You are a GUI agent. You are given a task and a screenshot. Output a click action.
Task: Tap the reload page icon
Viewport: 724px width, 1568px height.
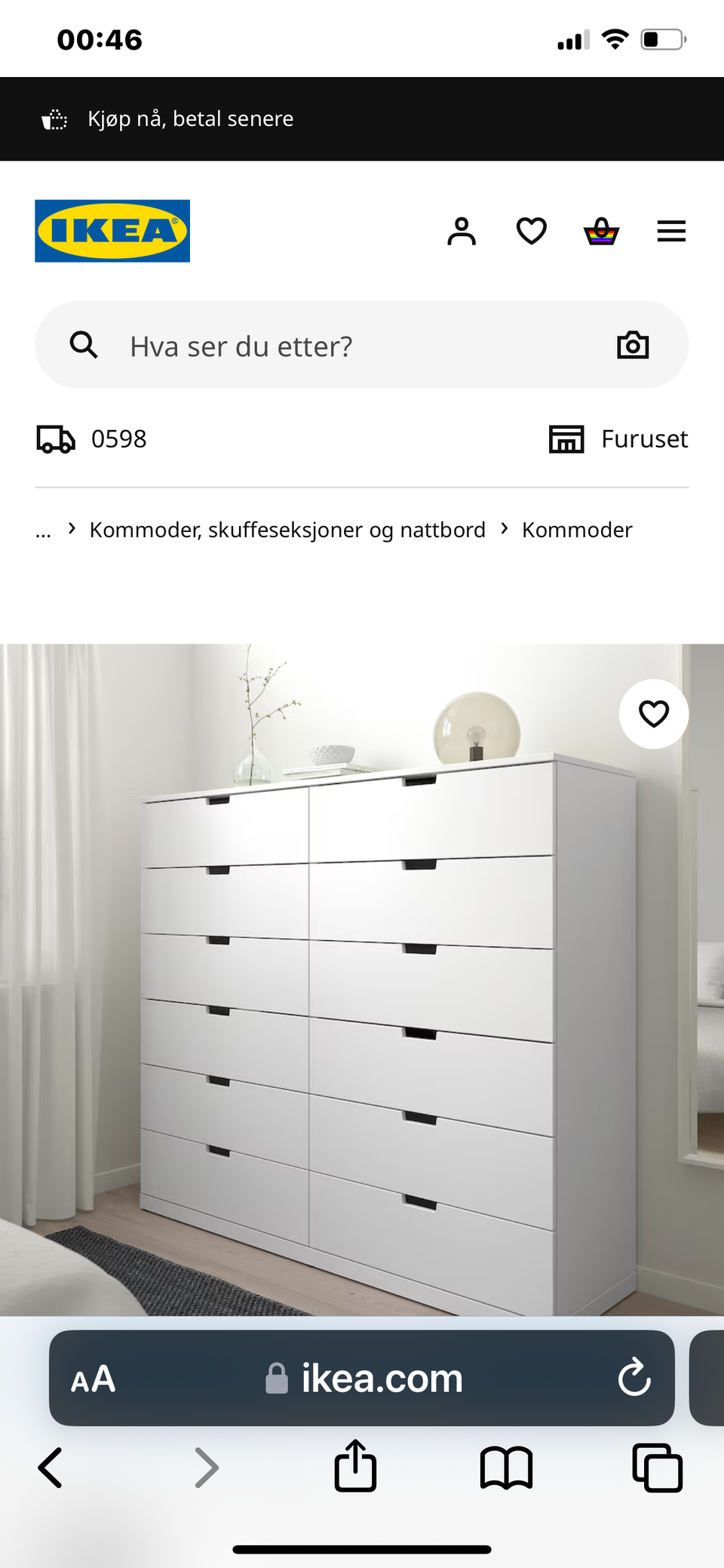636,1377
